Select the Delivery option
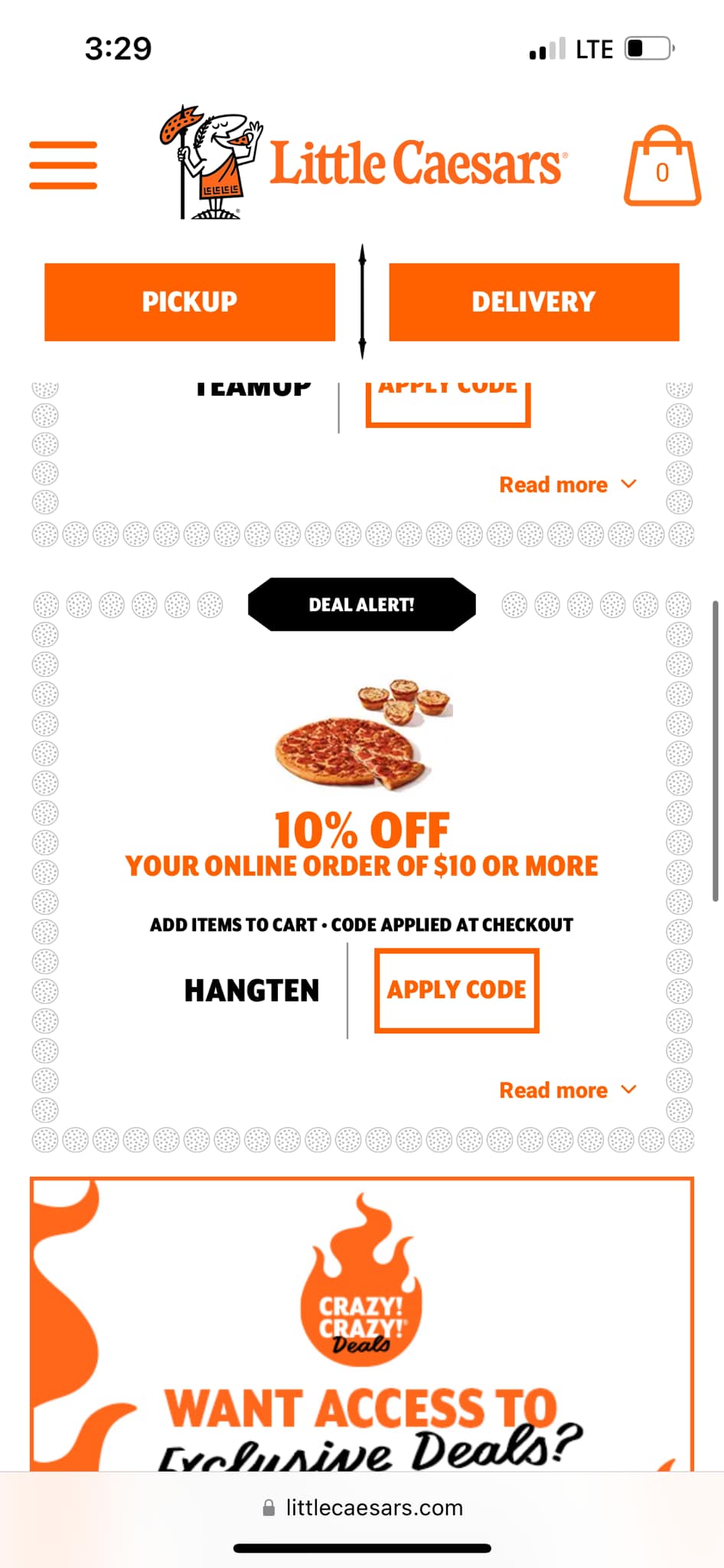The height and width of the screenshot is (1568, 724). click(x=533, y=302)
